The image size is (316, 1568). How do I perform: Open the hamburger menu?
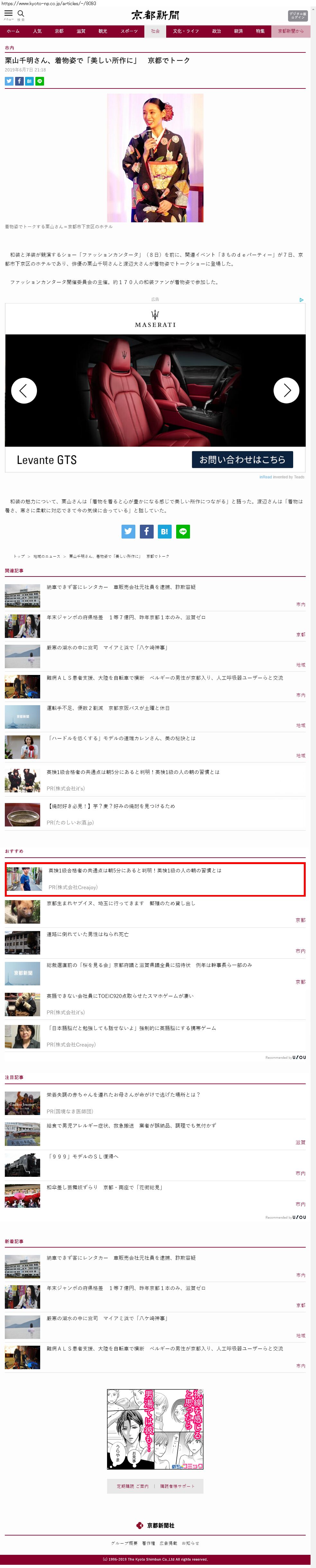click(x=8, y=14)
